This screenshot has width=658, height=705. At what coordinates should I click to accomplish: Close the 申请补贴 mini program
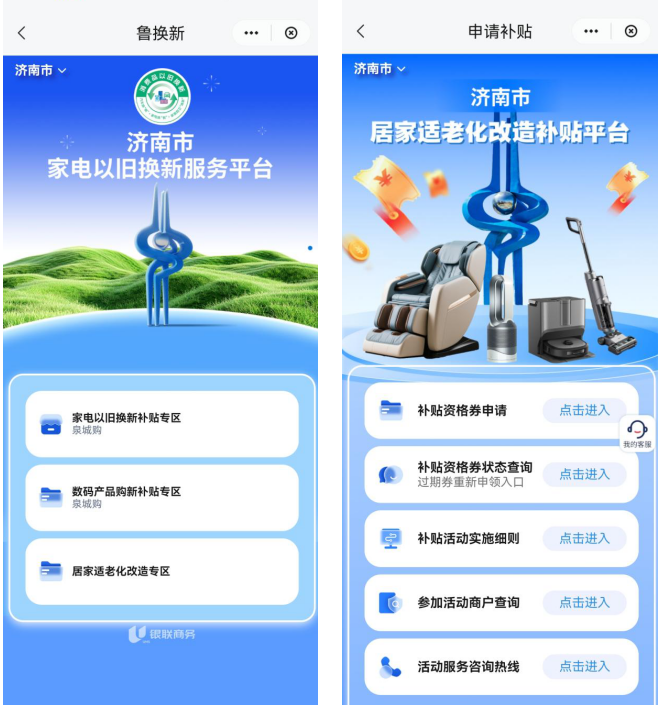click(x=630, y=32)
